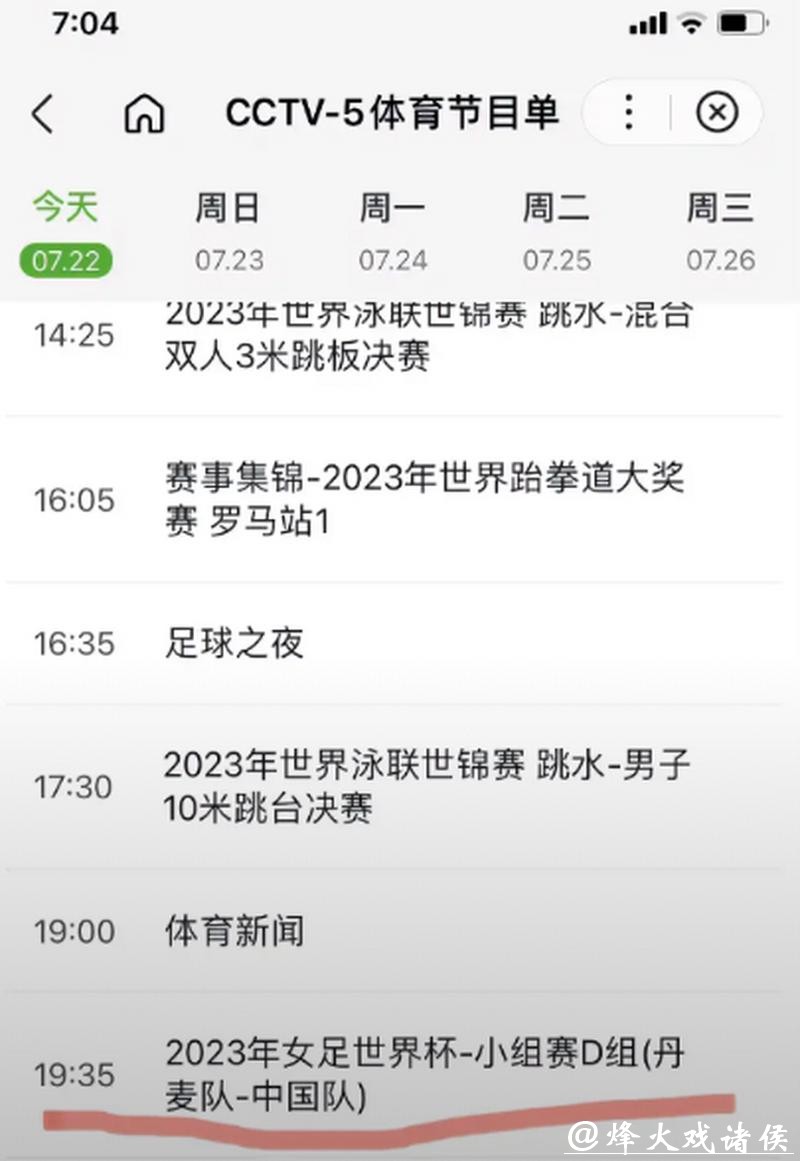Switch to the 周三 07.26 schedule tab

click(719, 230)
